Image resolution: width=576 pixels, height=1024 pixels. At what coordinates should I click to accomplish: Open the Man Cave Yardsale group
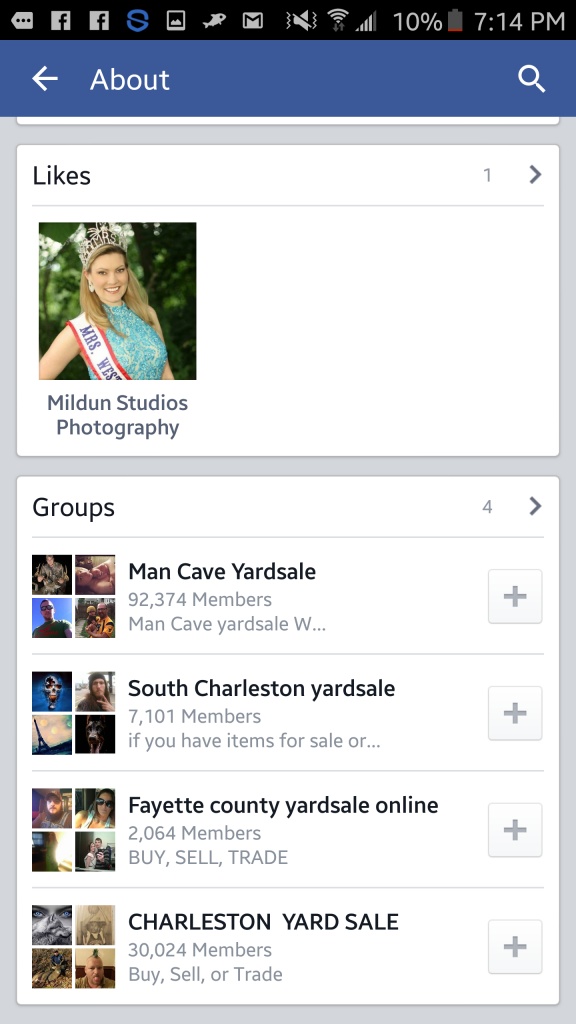point(256,596)
